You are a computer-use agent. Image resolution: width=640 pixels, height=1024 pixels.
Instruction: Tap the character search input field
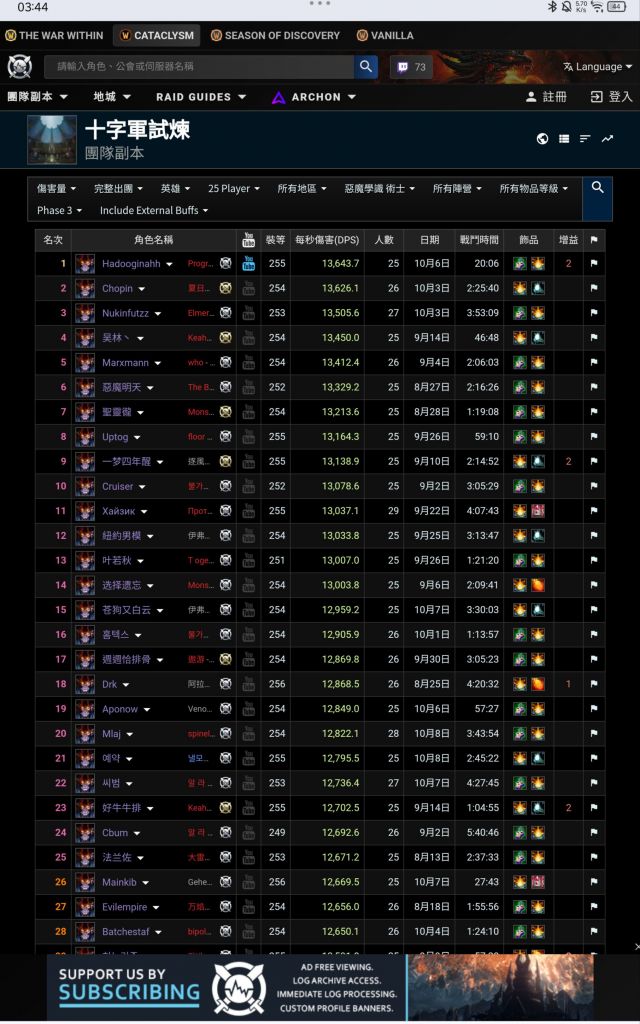(x=200, y=67)
